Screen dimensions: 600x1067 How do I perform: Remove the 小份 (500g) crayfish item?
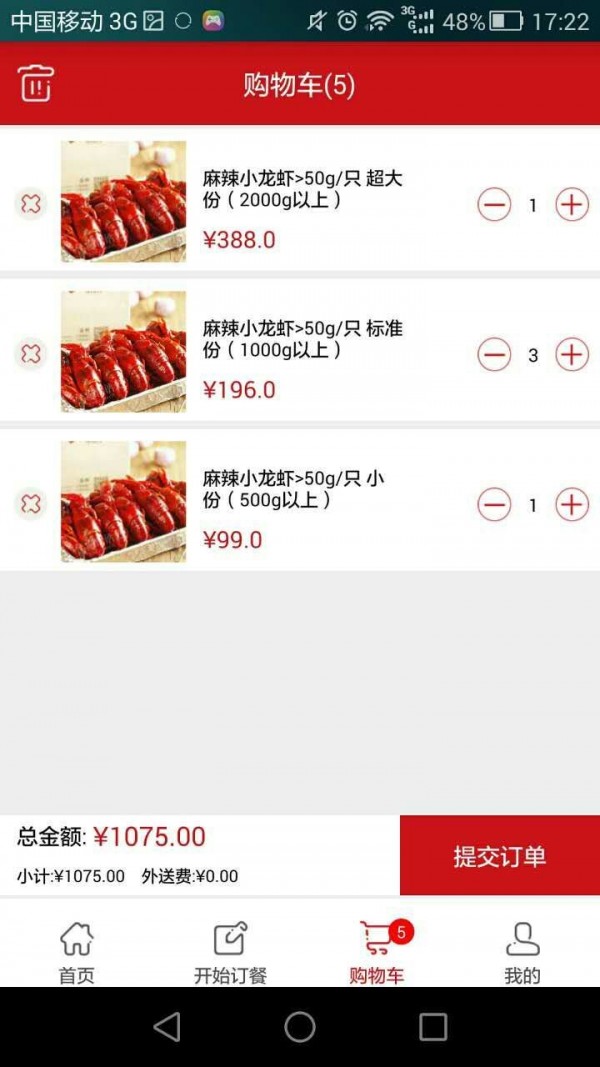(31, 504)
